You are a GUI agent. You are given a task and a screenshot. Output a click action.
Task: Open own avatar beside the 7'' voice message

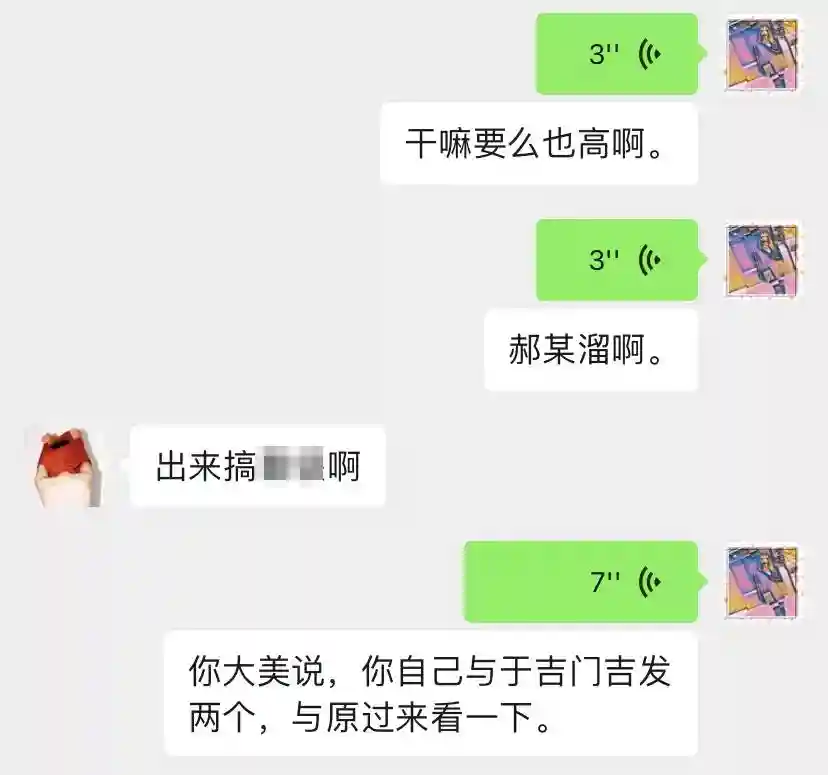[x=763, y=582]
